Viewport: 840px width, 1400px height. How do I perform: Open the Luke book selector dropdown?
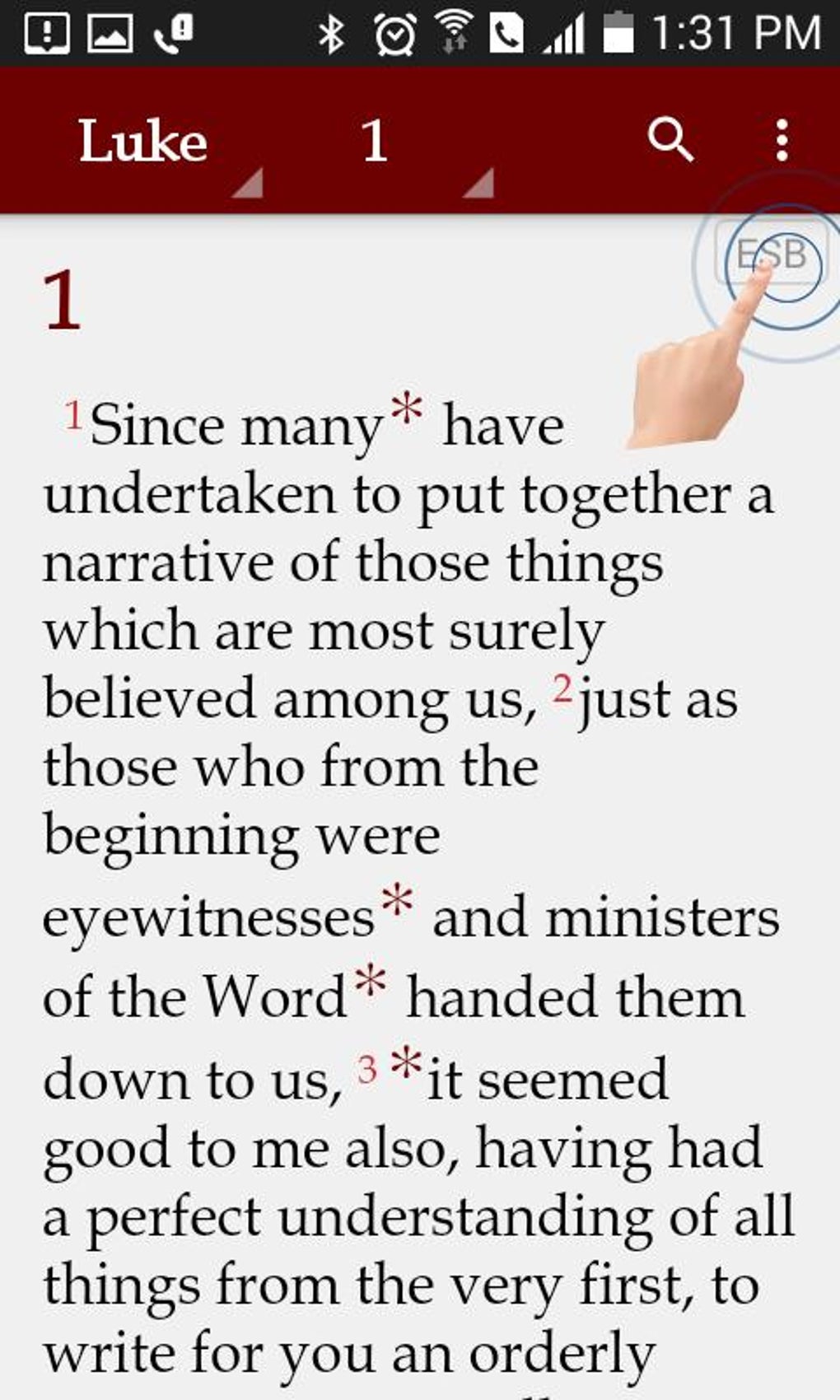(165, 144)
